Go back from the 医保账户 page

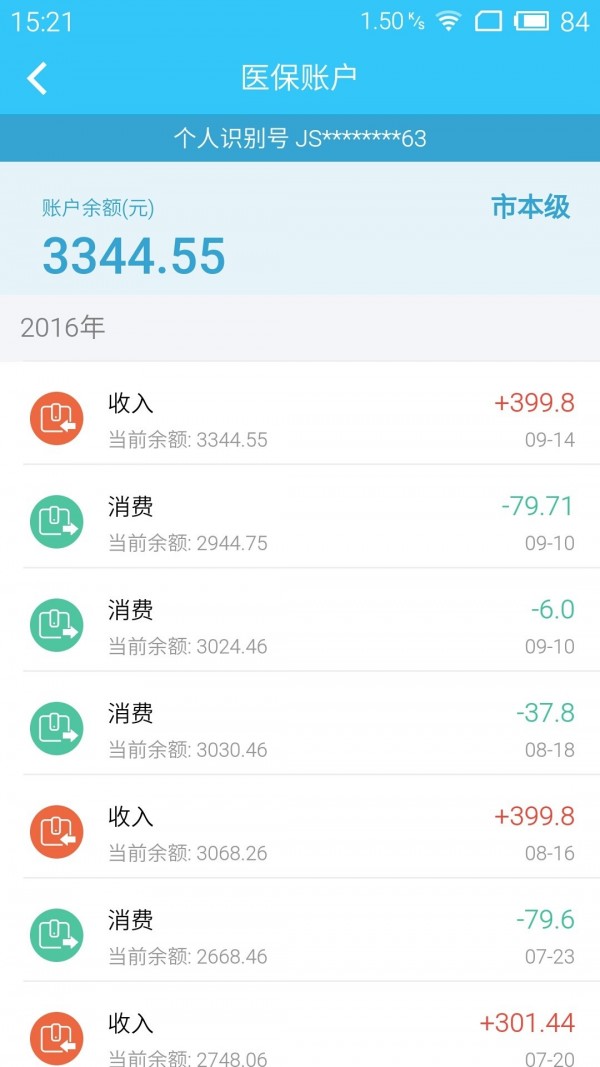(x=37, y=78)
